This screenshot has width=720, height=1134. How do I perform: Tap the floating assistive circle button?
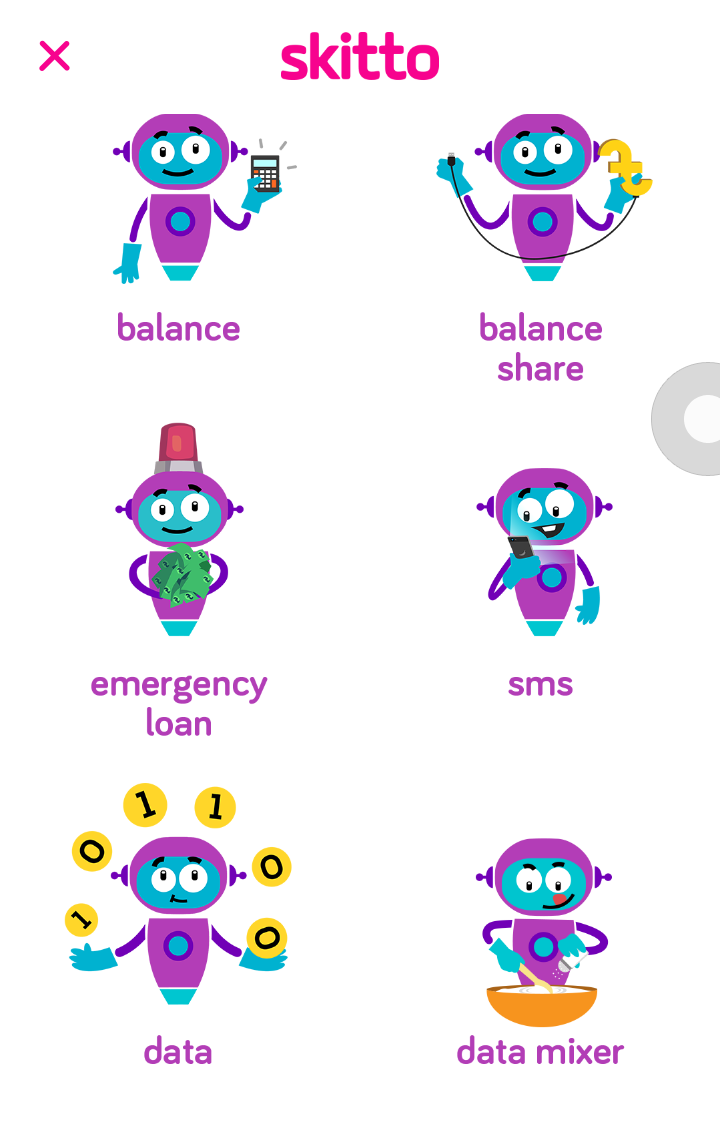point(700,418)
